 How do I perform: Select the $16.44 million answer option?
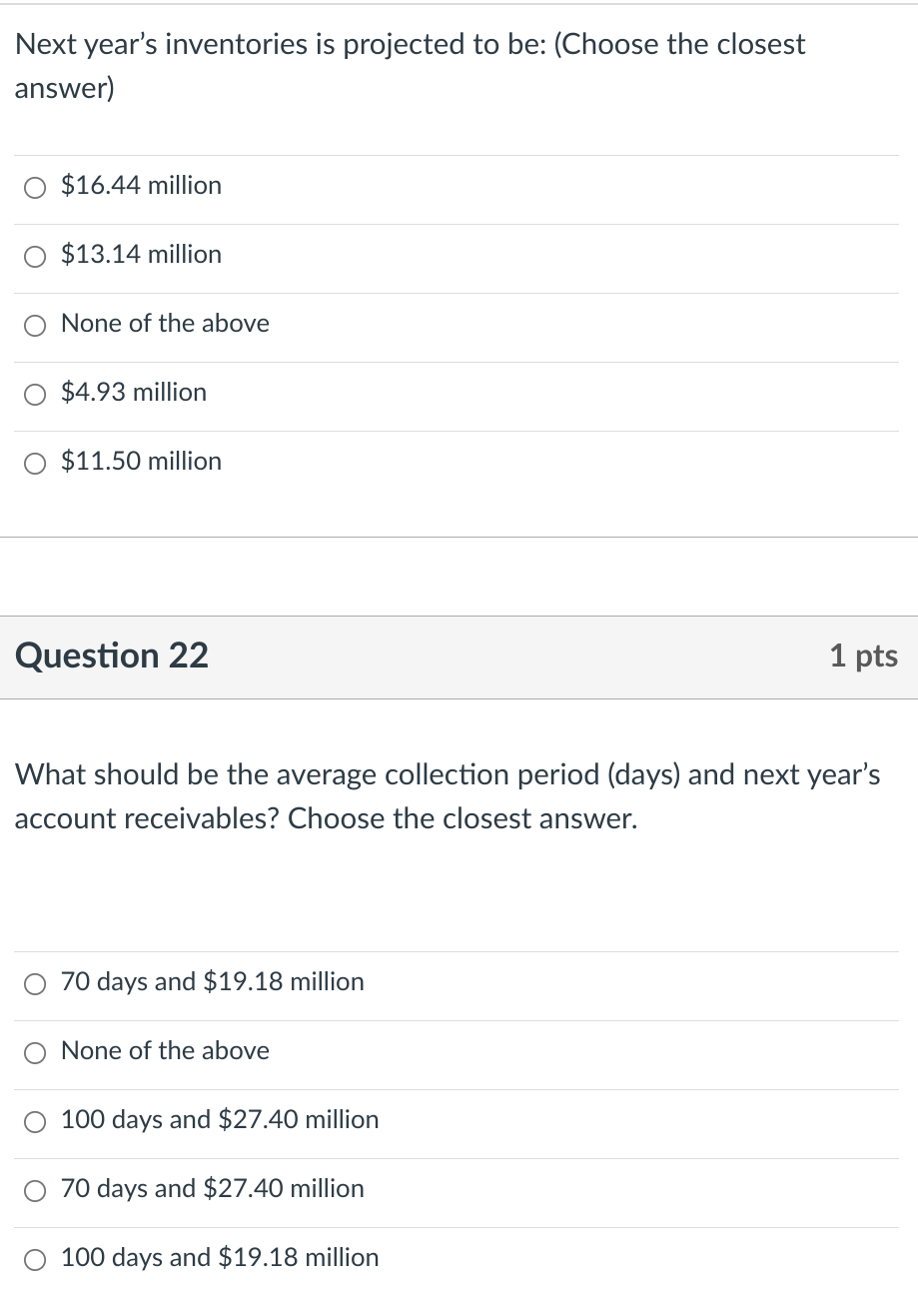(141, 186)
